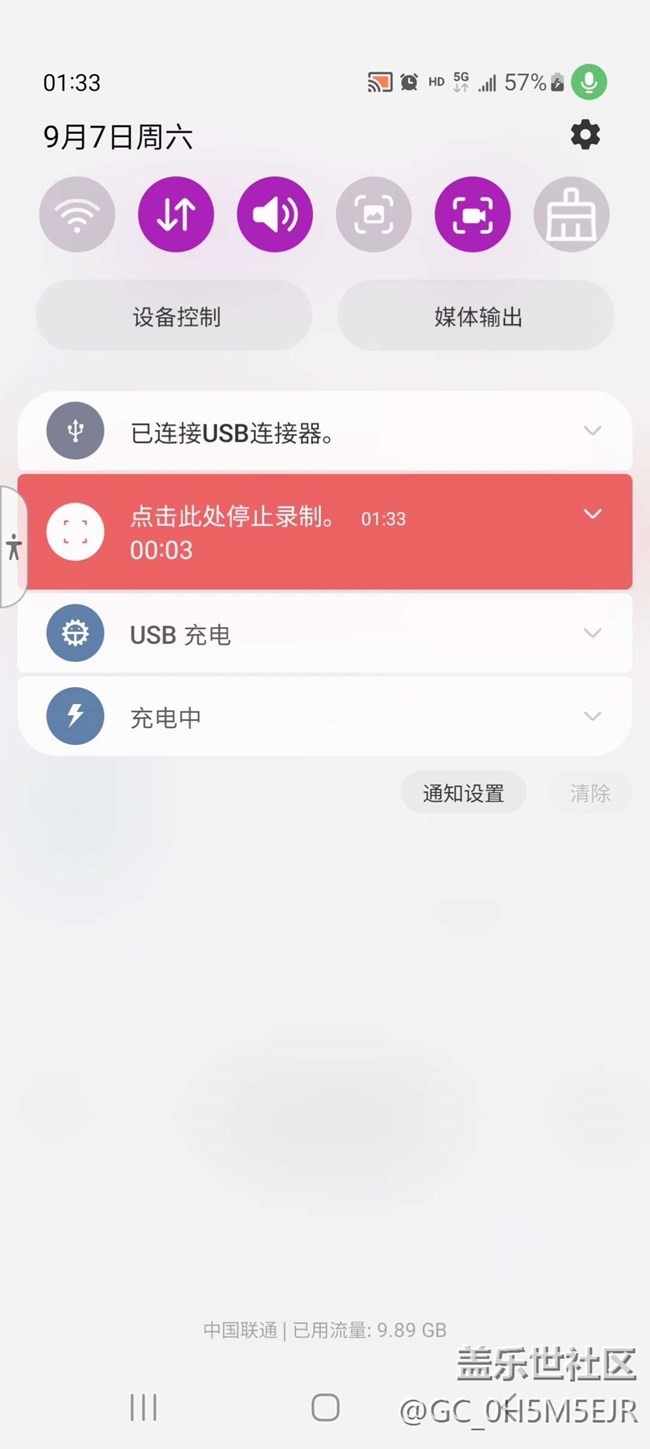The width and height of the screenshot is (650, 1449).
Task: Tap the home button in navigation bar
Action: pyautogui.click(x=325, y=1407)
